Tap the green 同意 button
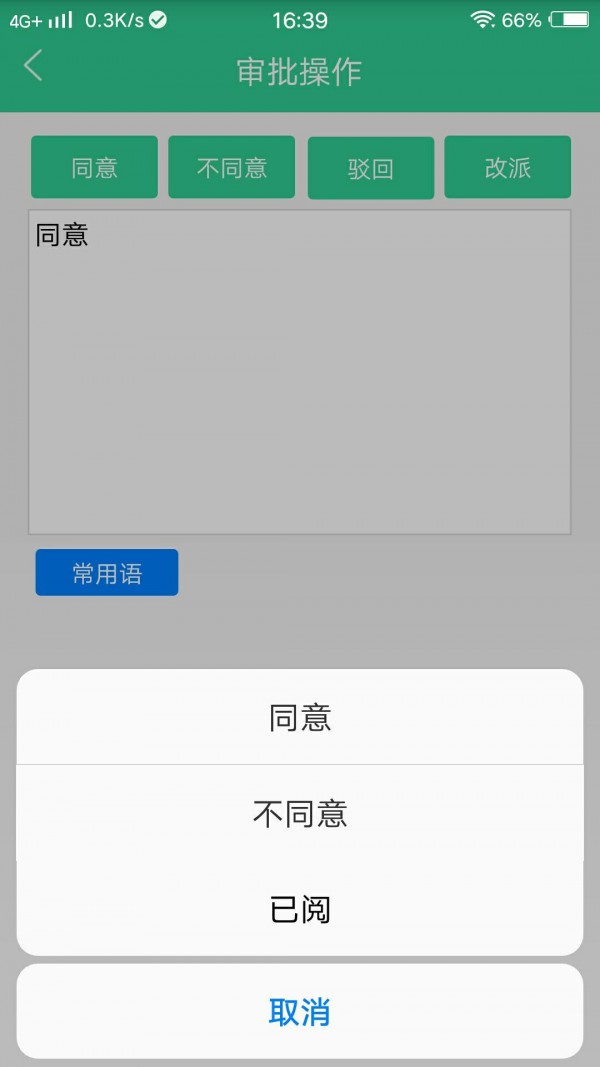The width and height of the screenshot is (600, 1067). pos(94,167)
